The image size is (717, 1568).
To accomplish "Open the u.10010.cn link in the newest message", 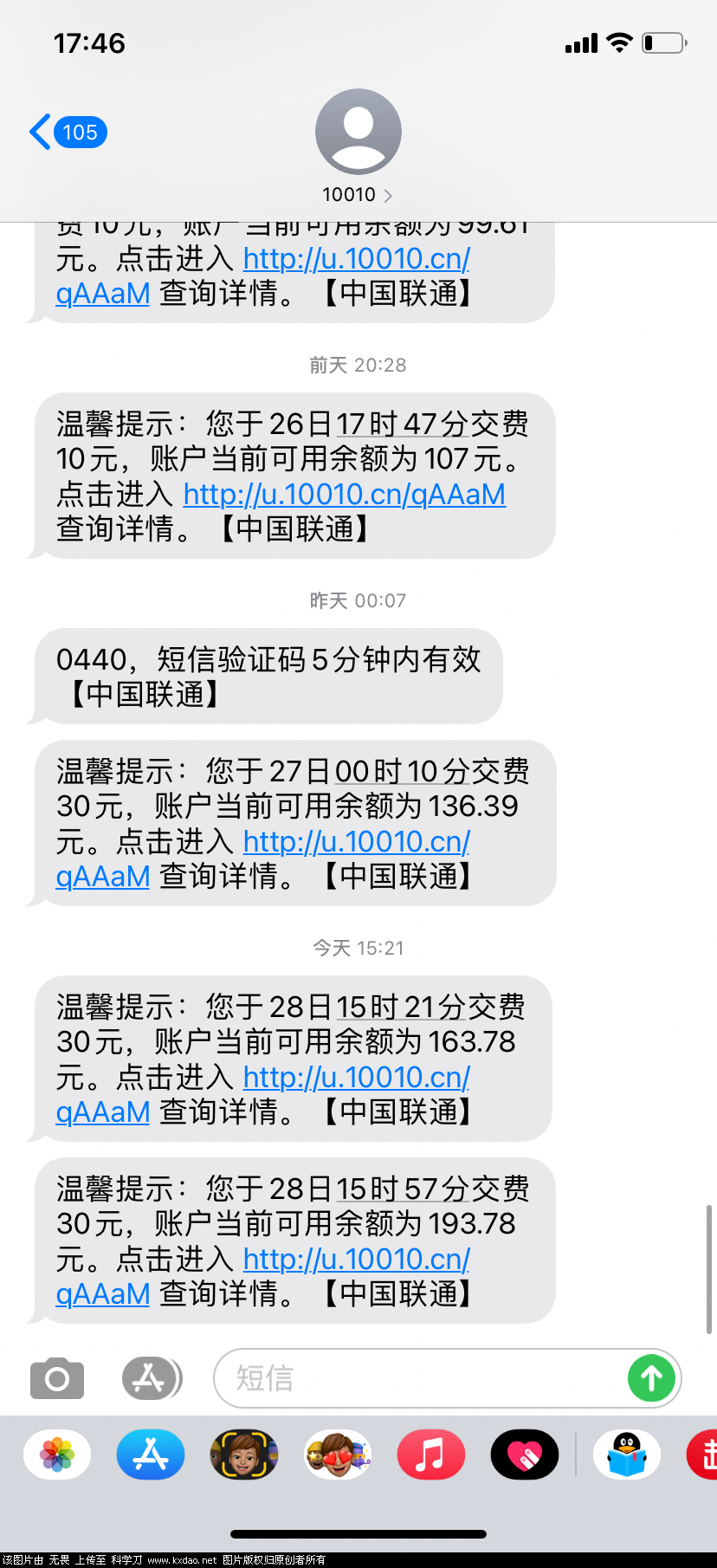I will [357, 1259].
